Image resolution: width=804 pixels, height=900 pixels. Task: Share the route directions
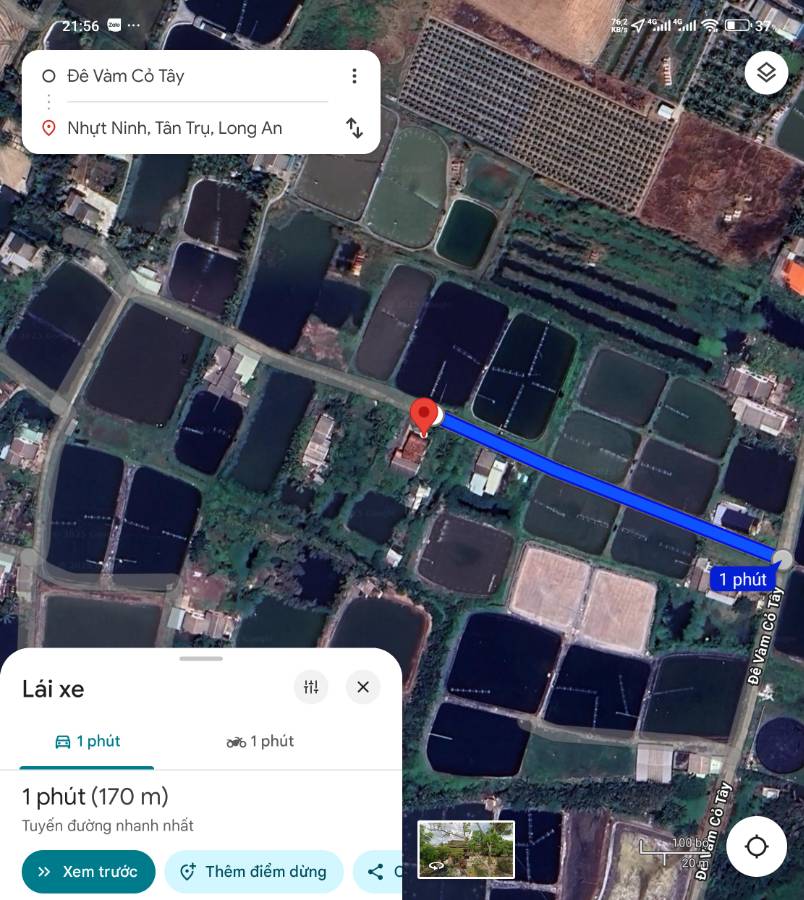380,871
